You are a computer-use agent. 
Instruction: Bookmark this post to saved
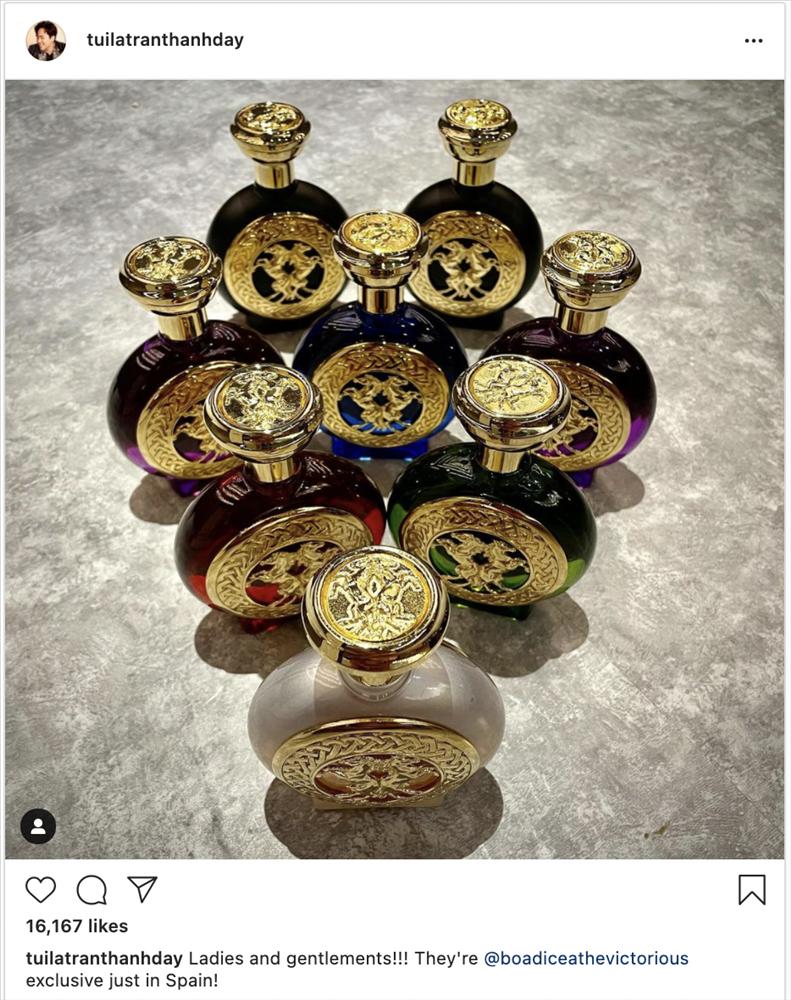point(751,889)
